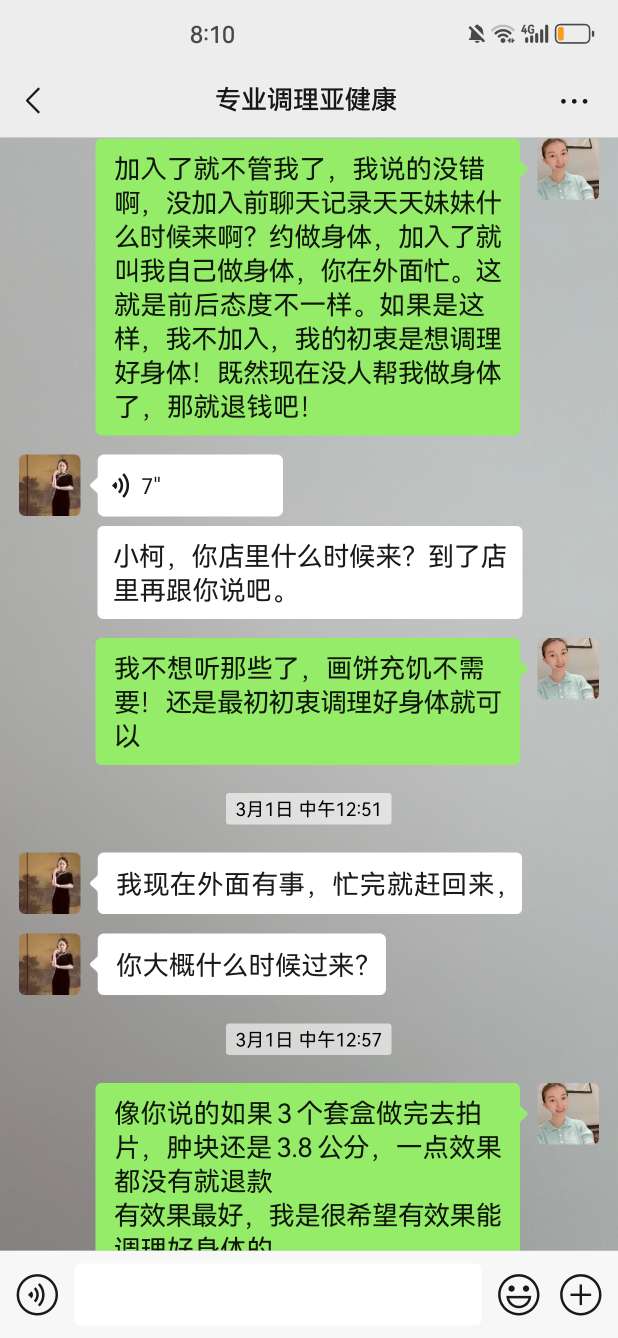
Task: Tap the message text field
Action: click(x=277, y=1295)
